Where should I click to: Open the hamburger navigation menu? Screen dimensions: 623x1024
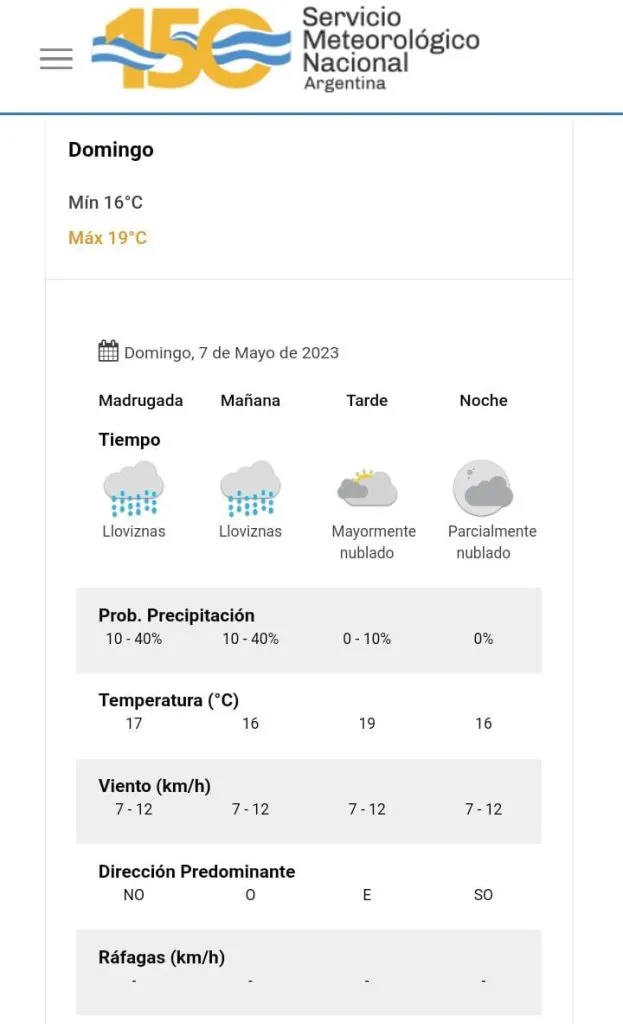tap(56, 59)
